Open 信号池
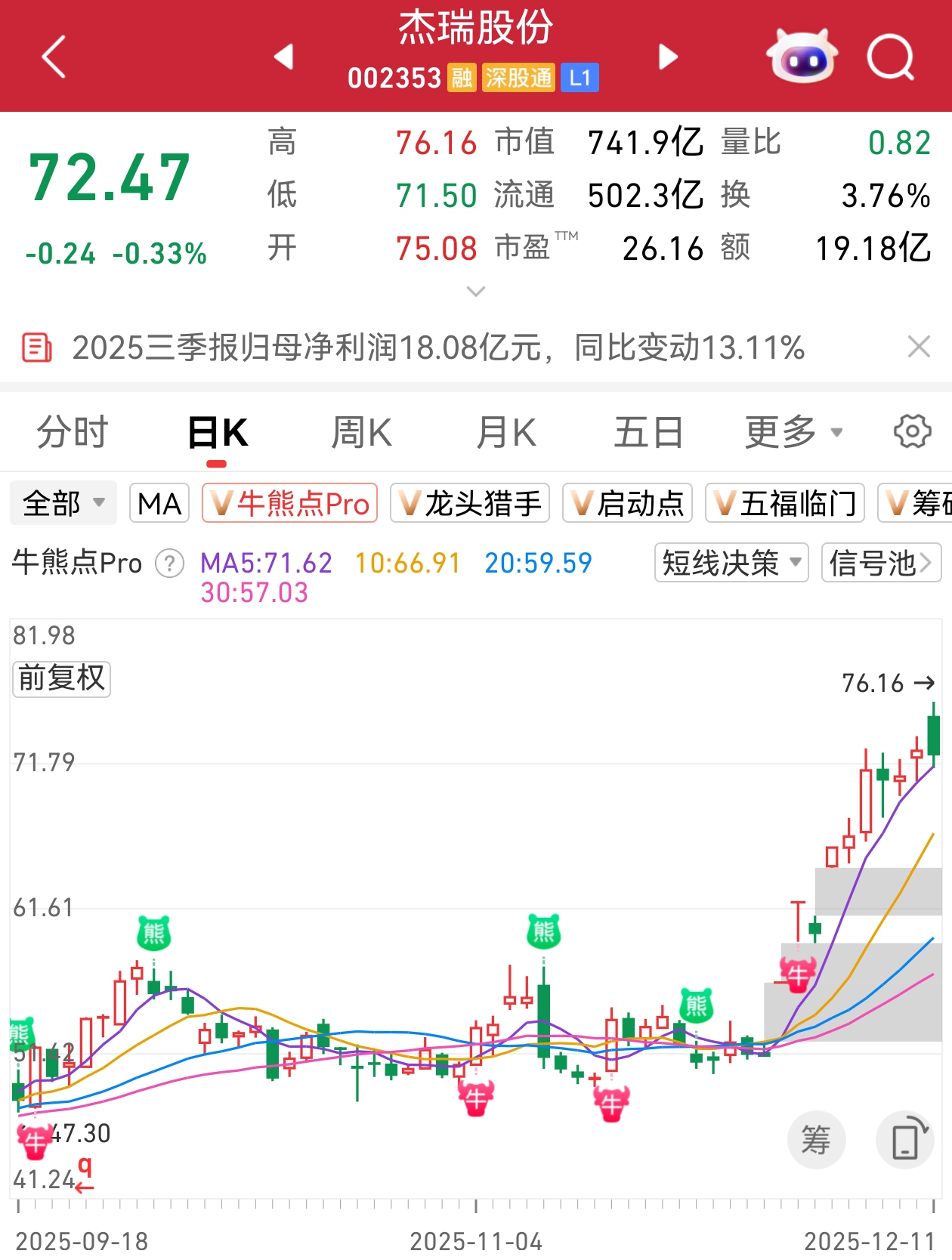This screenshot has height=1260, width=952. coord(880,563)
